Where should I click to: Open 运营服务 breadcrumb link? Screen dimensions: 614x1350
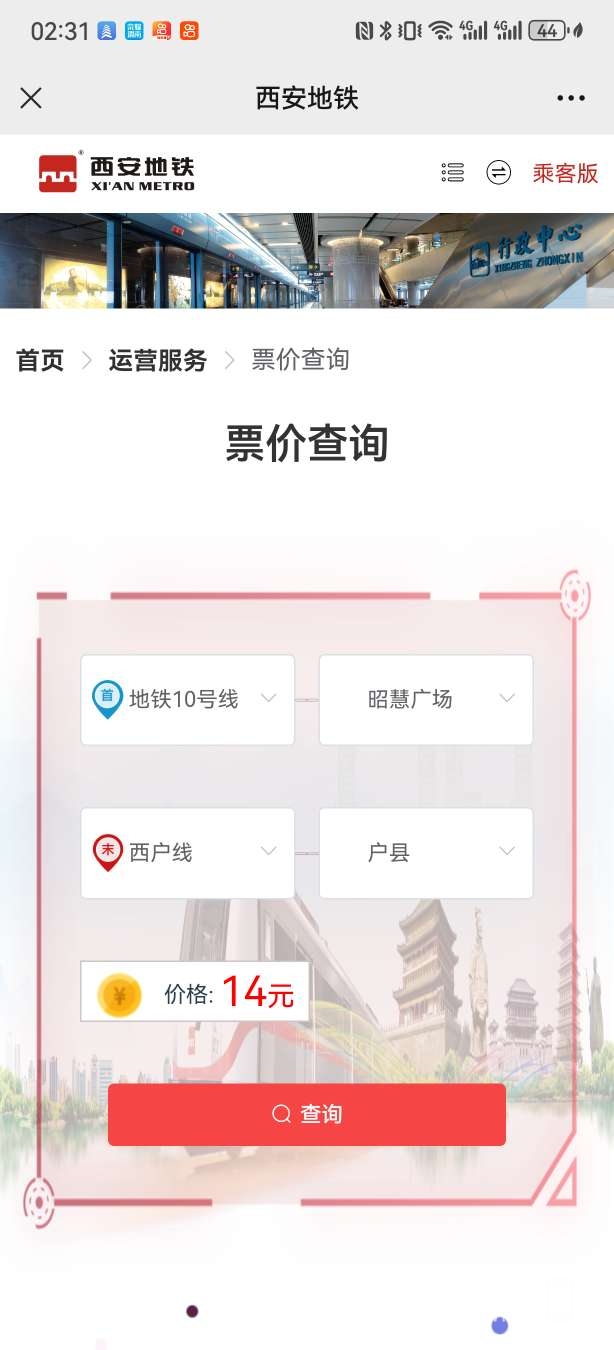click(157, 360)
